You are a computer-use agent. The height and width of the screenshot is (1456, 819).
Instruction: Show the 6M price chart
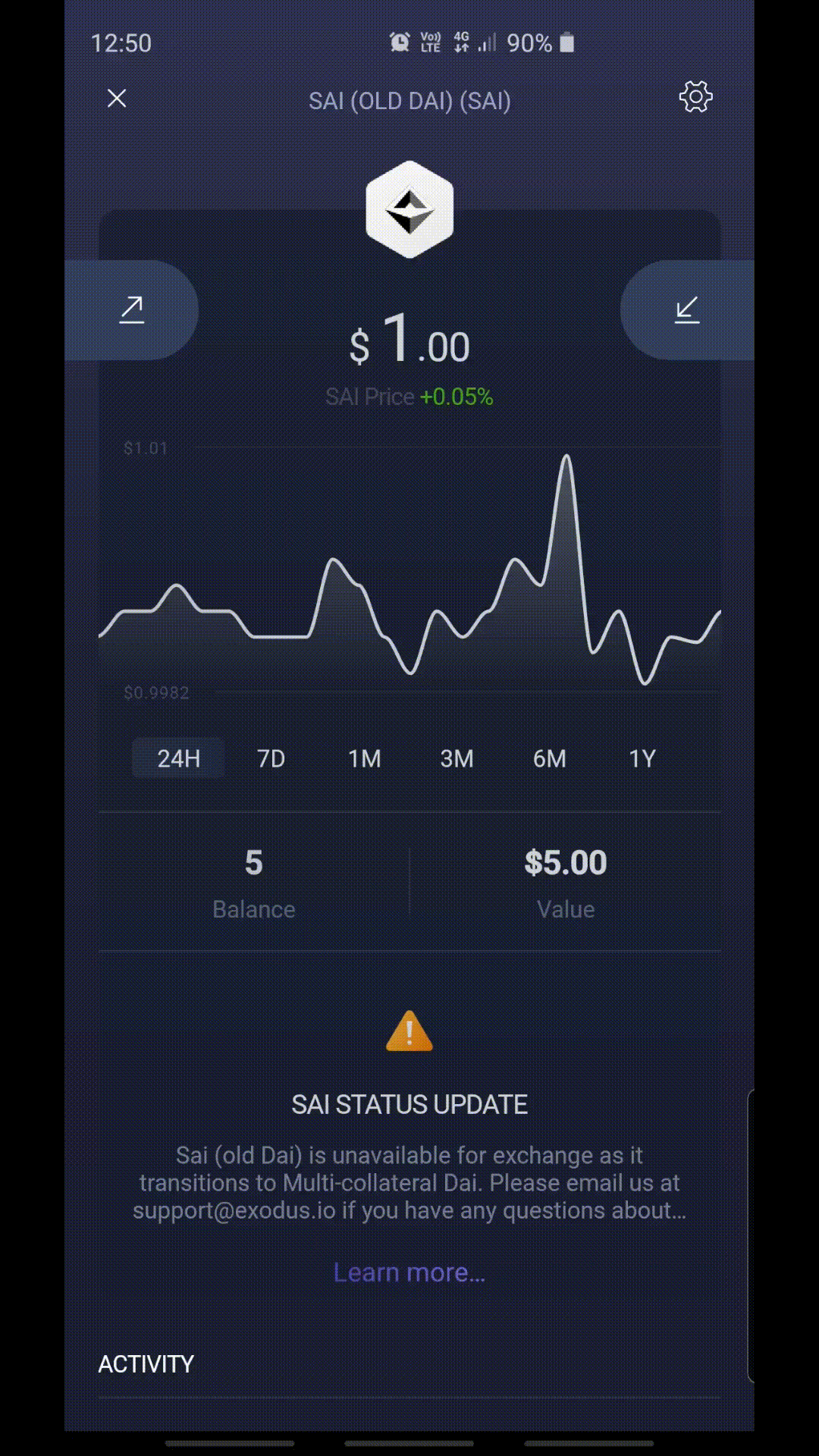(x=550, y=758)
